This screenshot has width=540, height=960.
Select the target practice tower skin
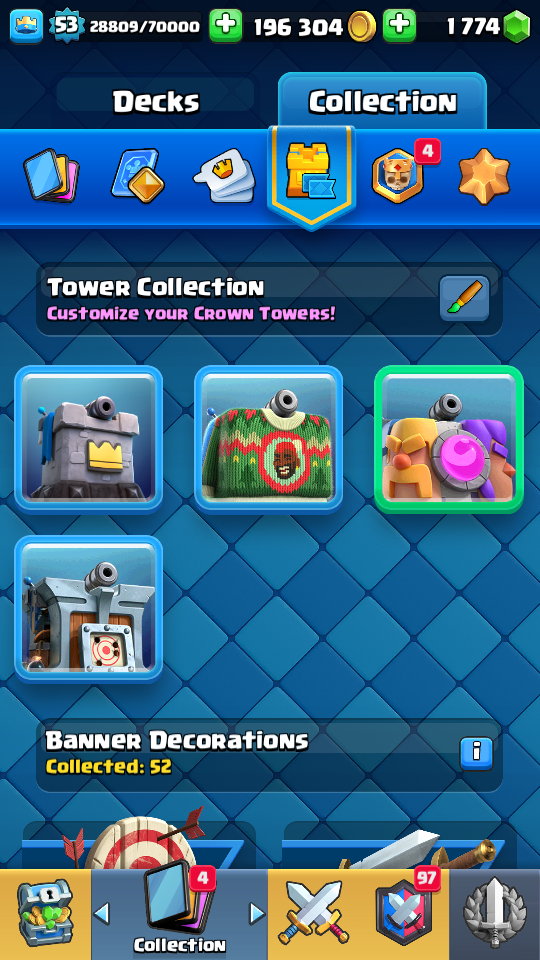pyautogui.click(x=89, y=609)
